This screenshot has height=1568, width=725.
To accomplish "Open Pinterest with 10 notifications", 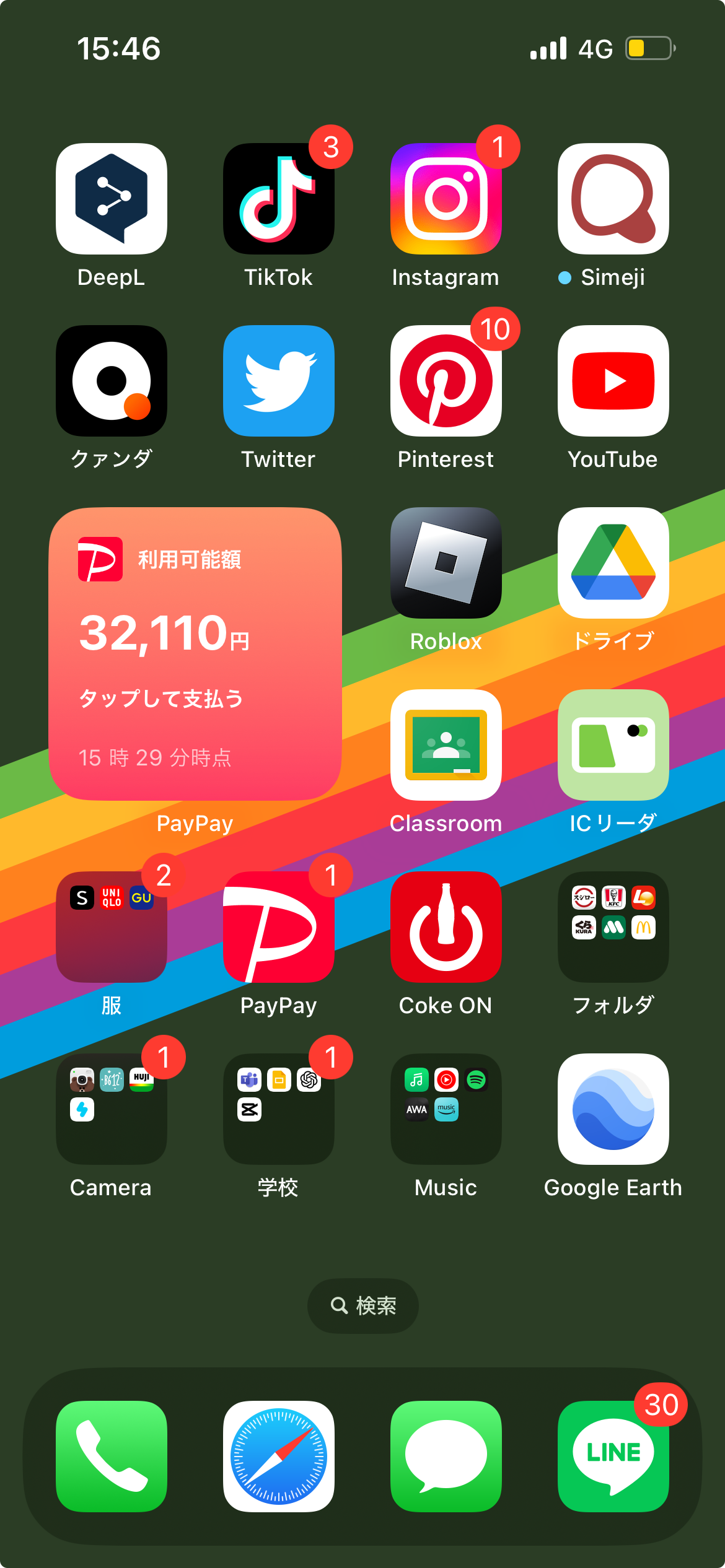I will (x=446, y=381).
